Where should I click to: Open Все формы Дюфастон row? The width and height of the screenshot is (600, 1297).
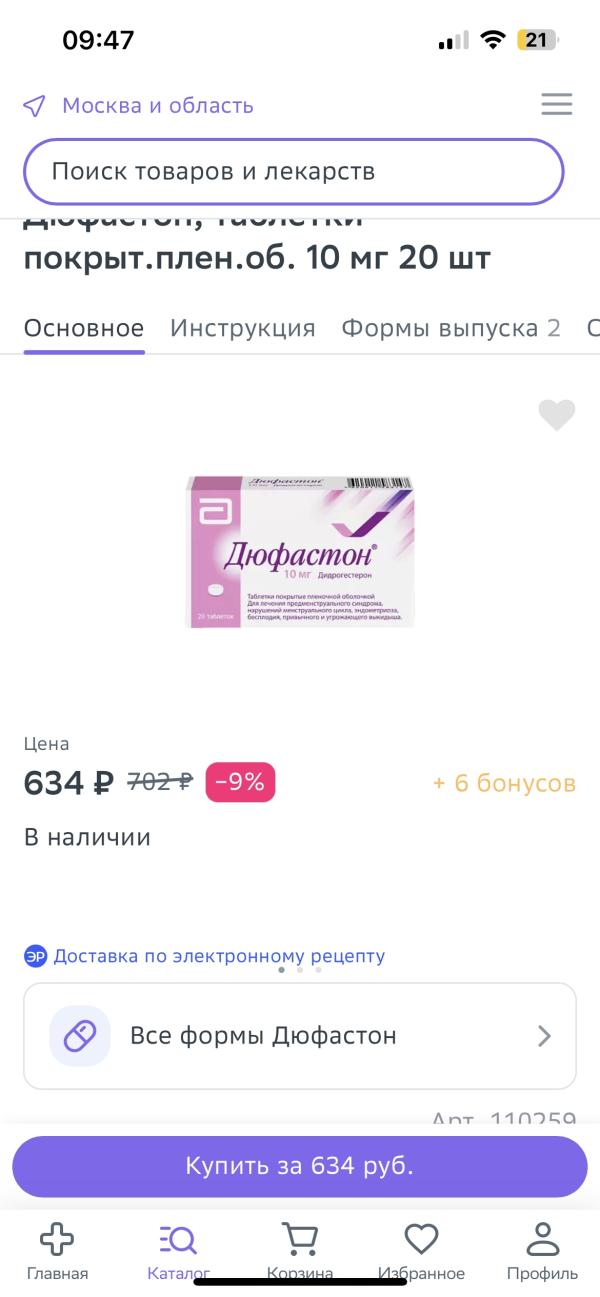[300, 1036]
